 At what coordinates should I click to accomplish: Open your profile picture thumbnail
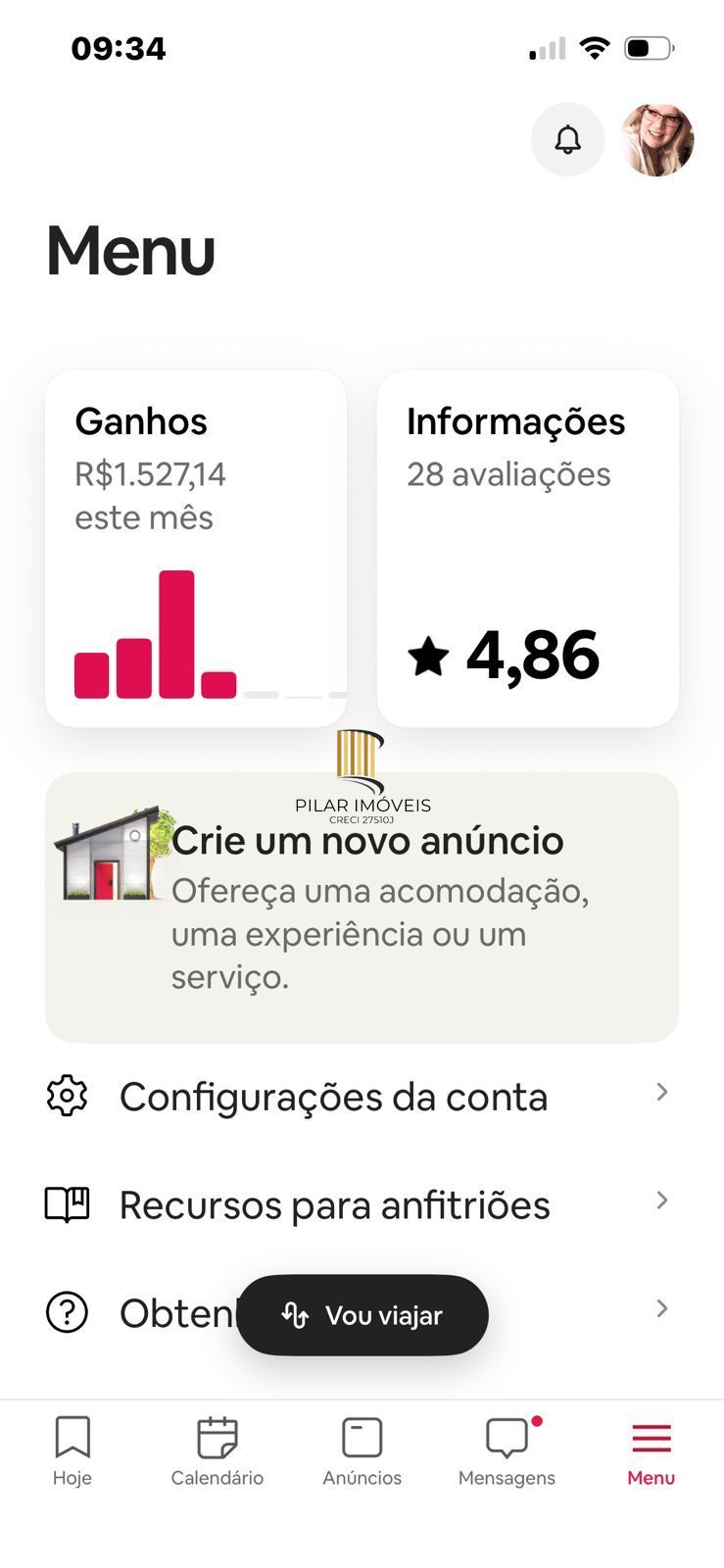[657, 139]
